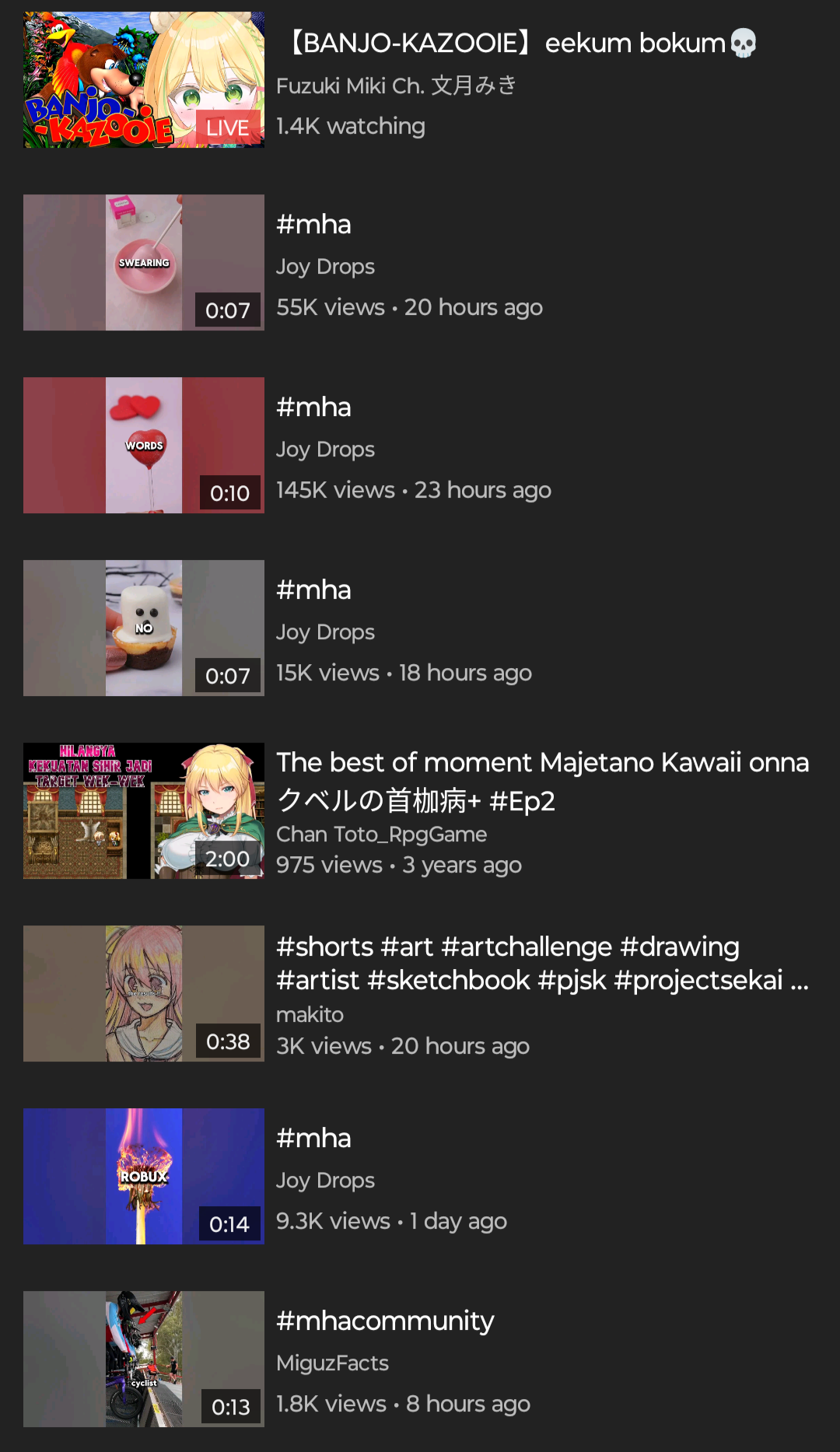Open the #mha ROBUX video
The height and width of the screenshot is (1452, 840).
point(143,1176)
